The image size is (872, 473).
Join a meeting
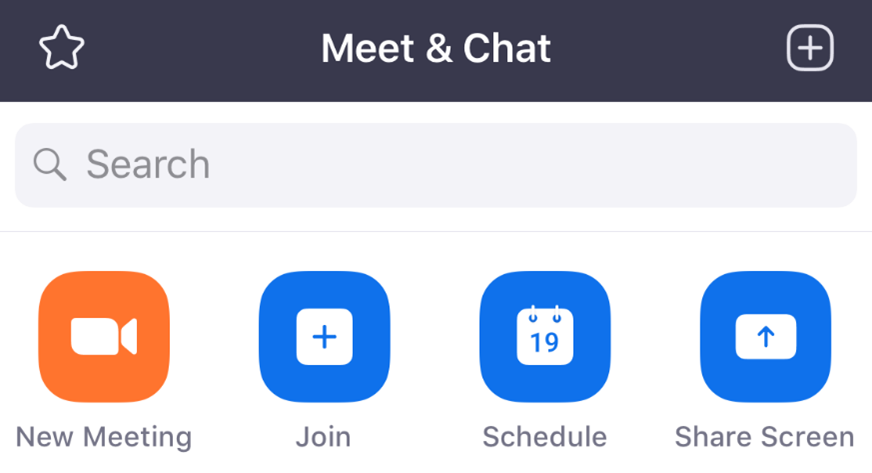[324, 336]
